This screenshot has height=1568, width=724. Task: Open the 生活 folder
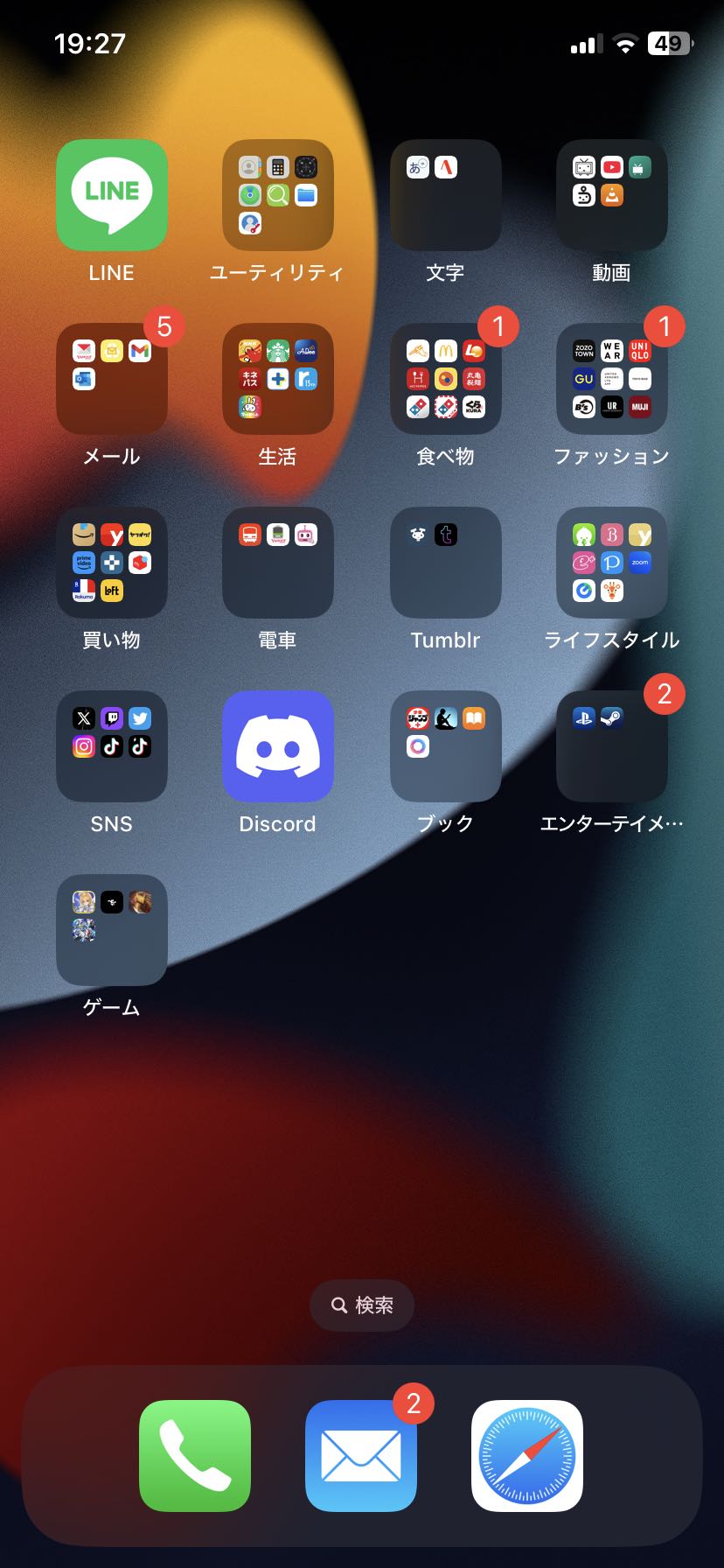(277, 379)
